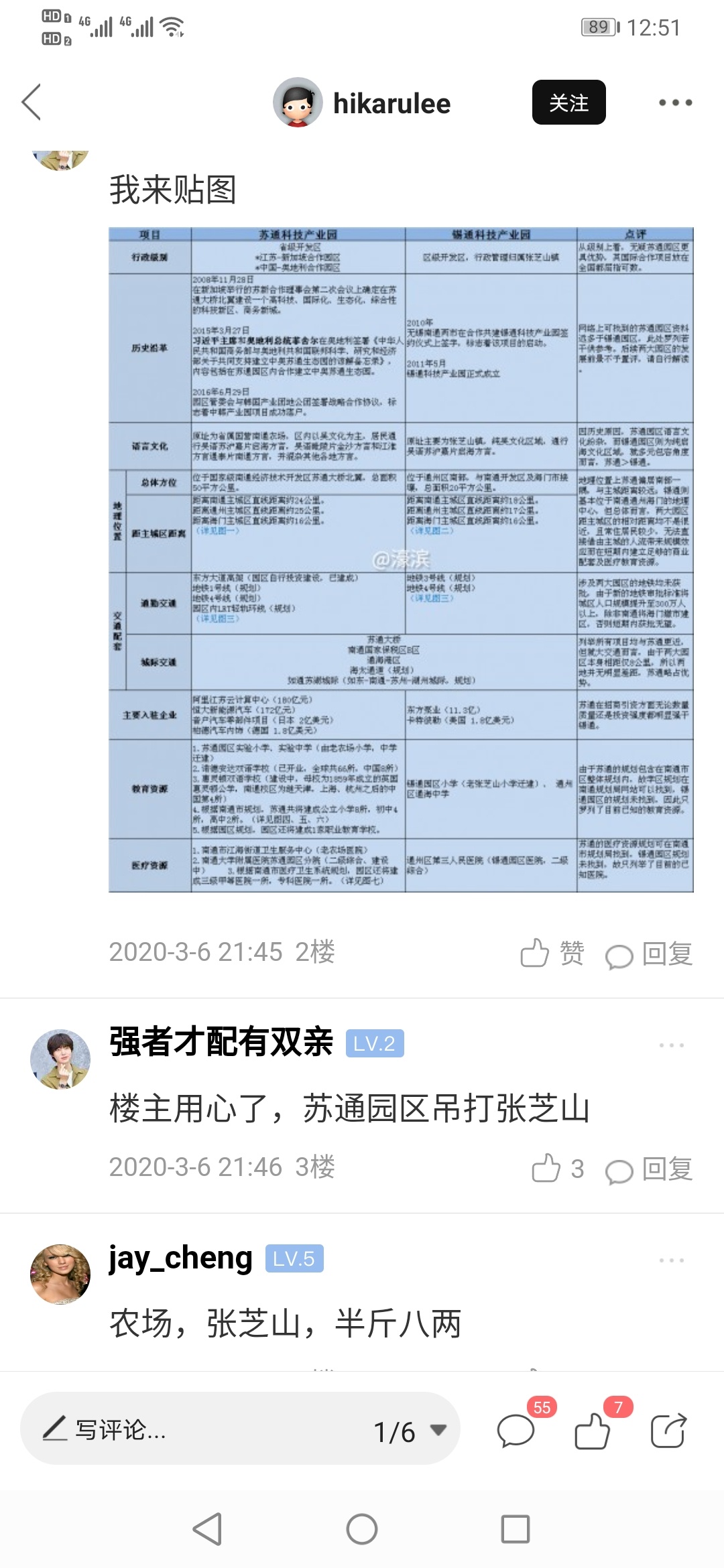The image size is (724, 1568).
Task: Reply to the 2楼 post
Action: coord(649,954)
